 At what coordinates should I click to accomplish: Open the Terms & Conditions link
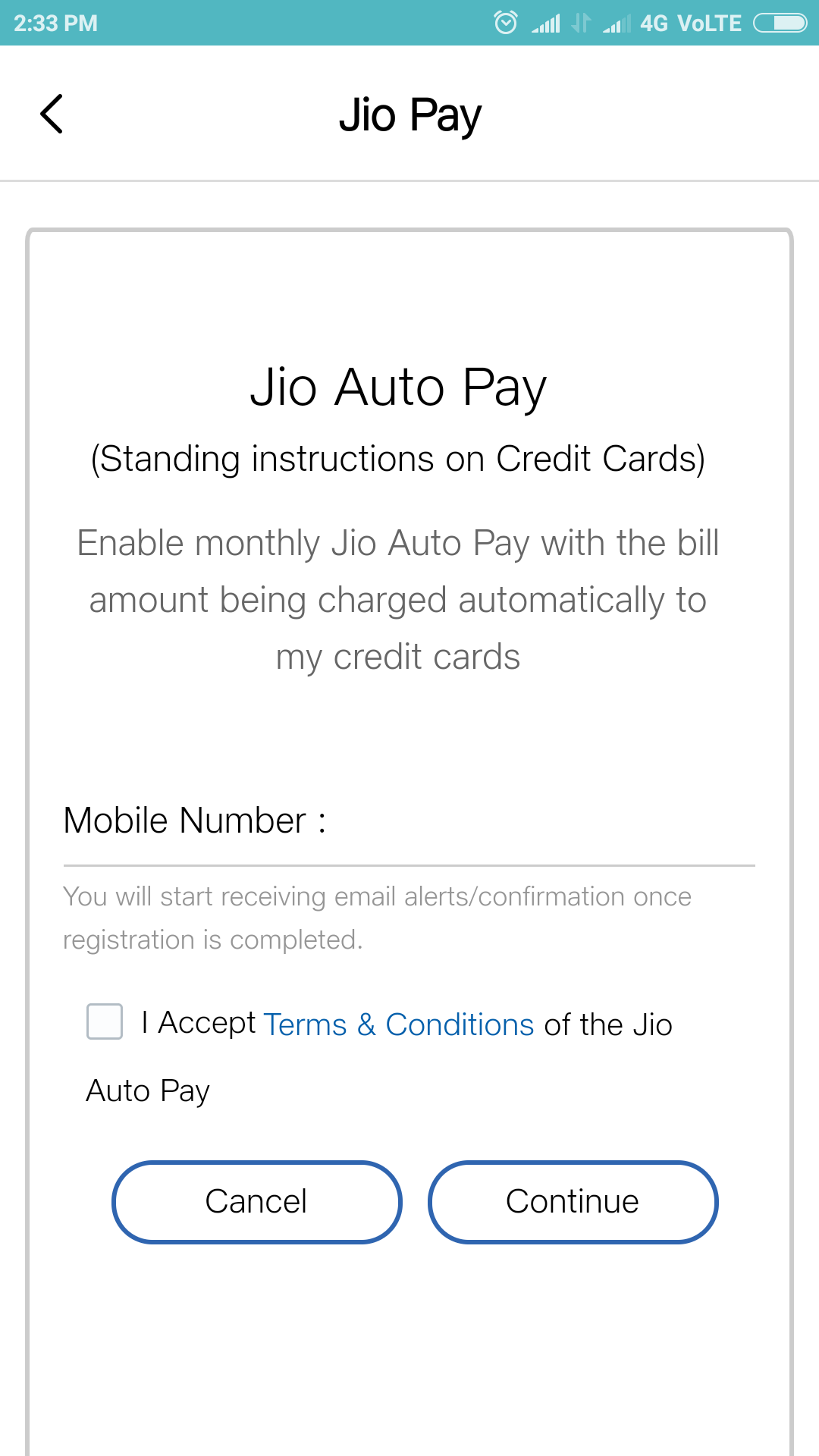coord(399,1025)
